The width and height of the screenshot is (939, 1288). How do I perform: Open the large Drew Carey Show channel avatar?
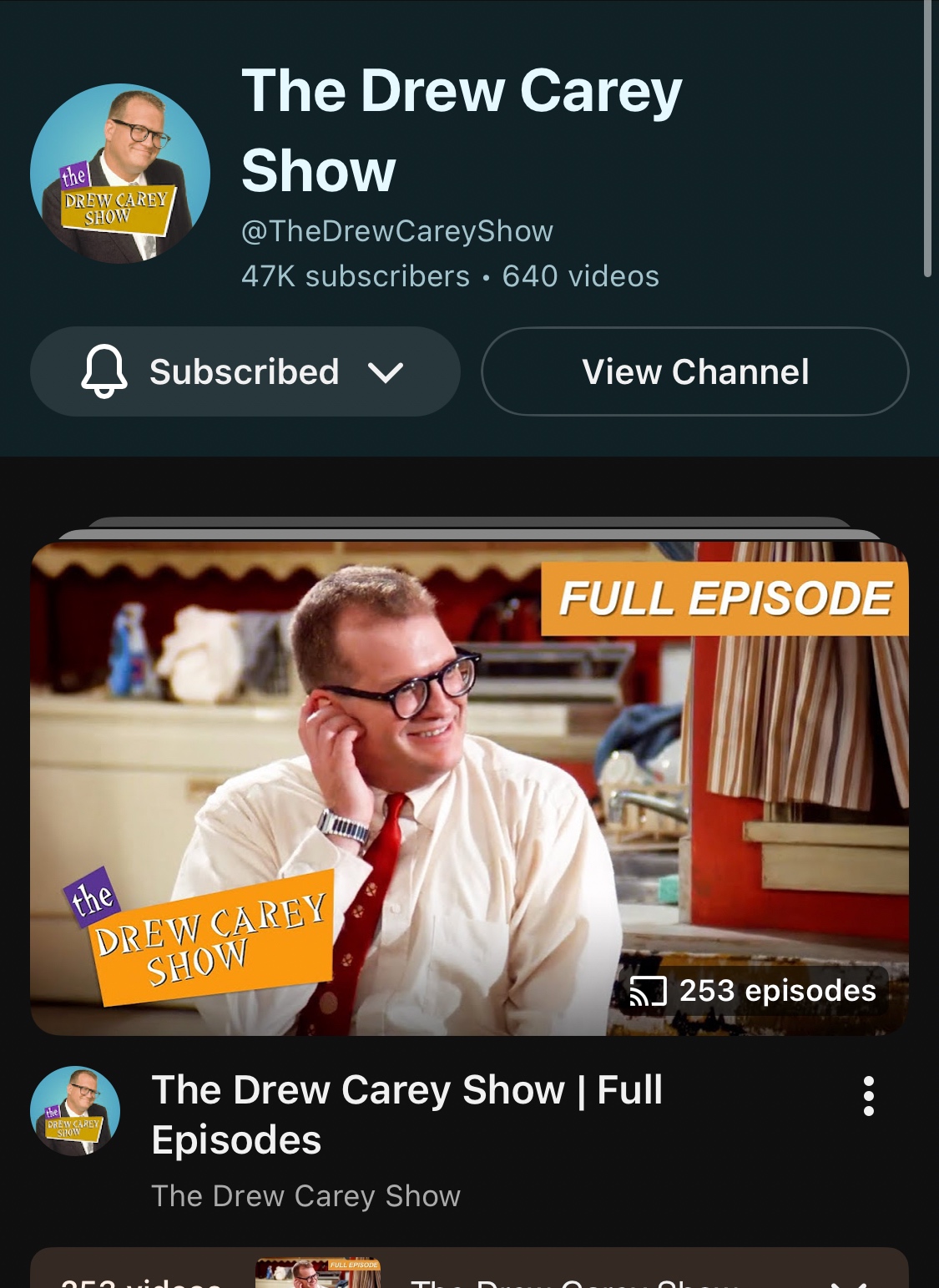point(120,174)
